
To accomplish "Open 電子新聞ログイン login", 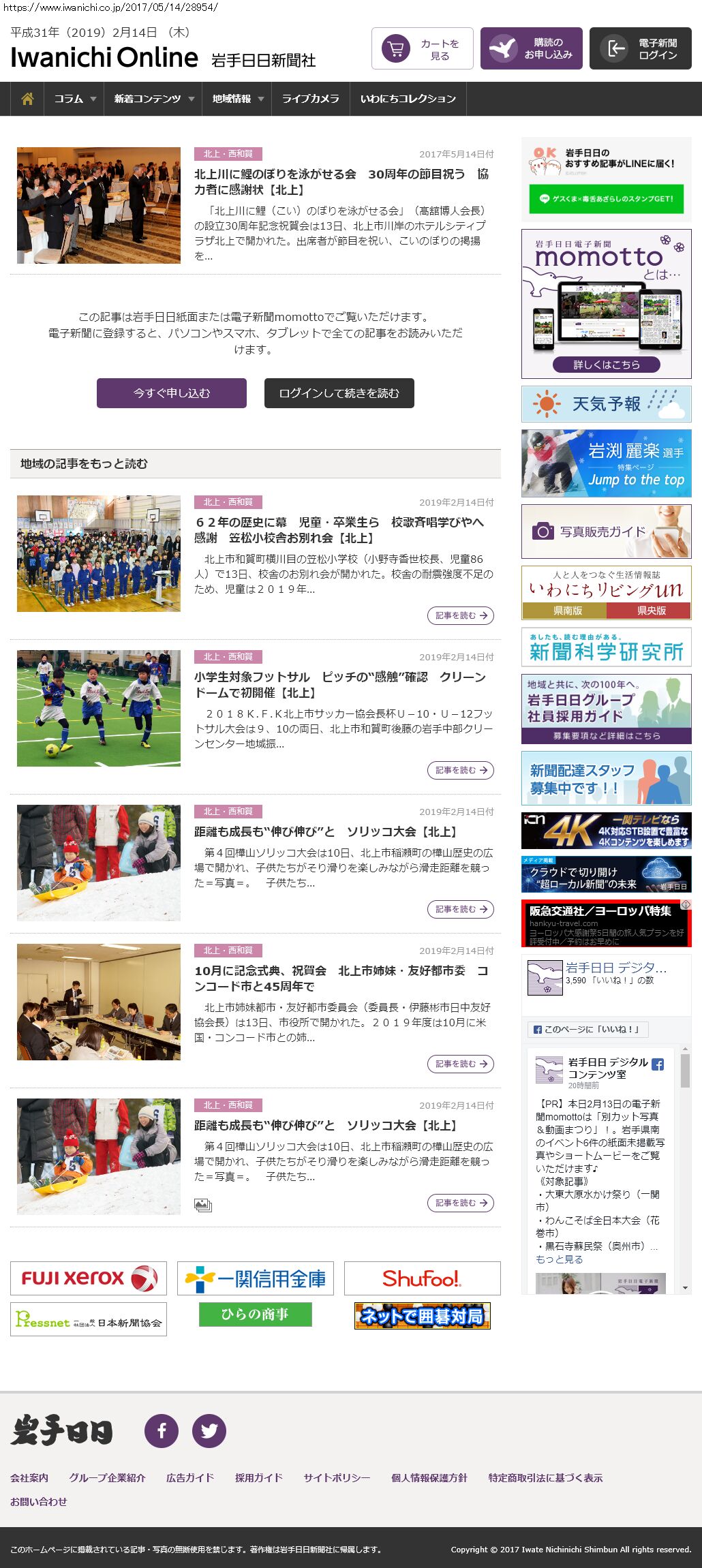I will click(x=641, y=49).
